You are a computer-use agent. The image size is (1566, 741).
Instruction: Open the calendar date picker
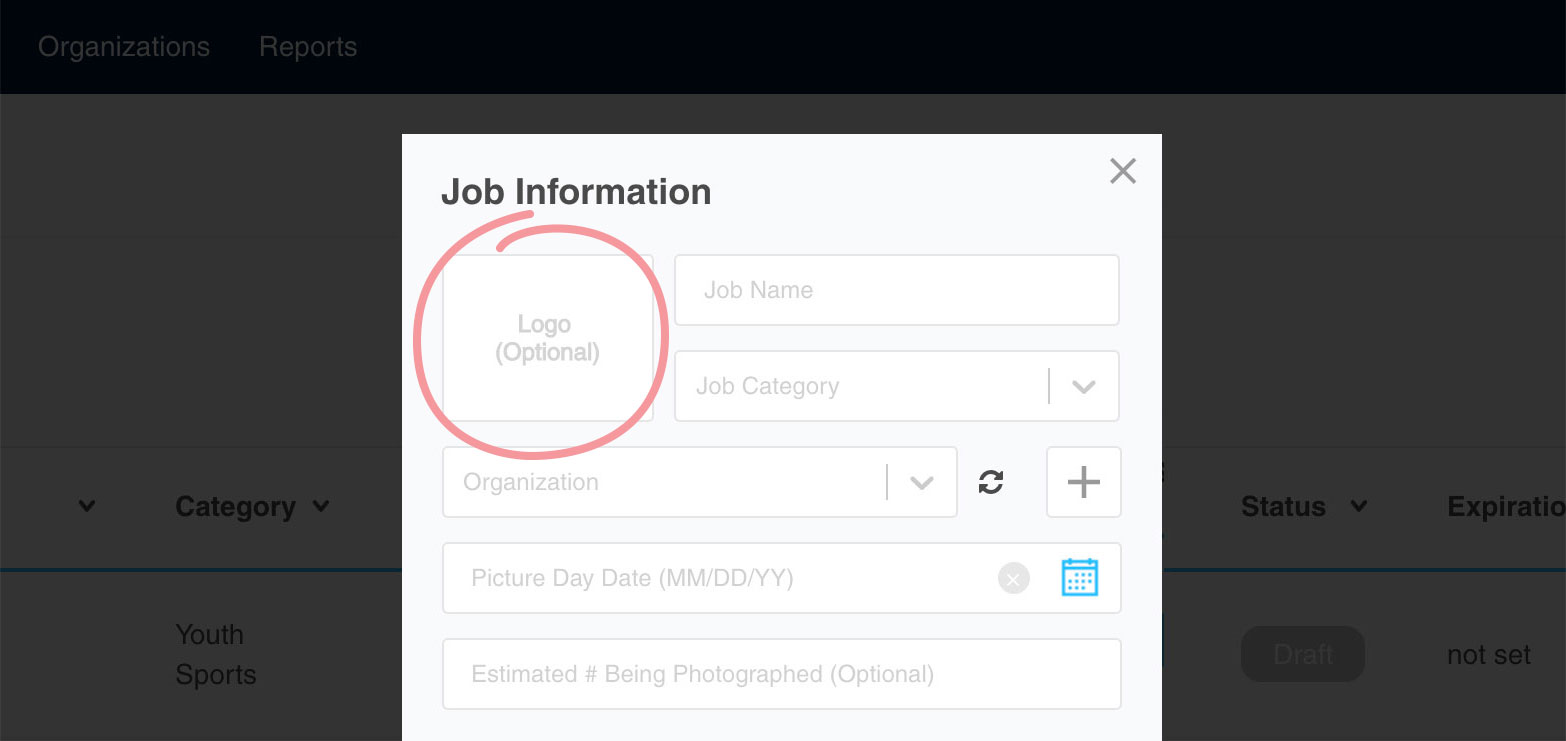tap(1079, 578)
